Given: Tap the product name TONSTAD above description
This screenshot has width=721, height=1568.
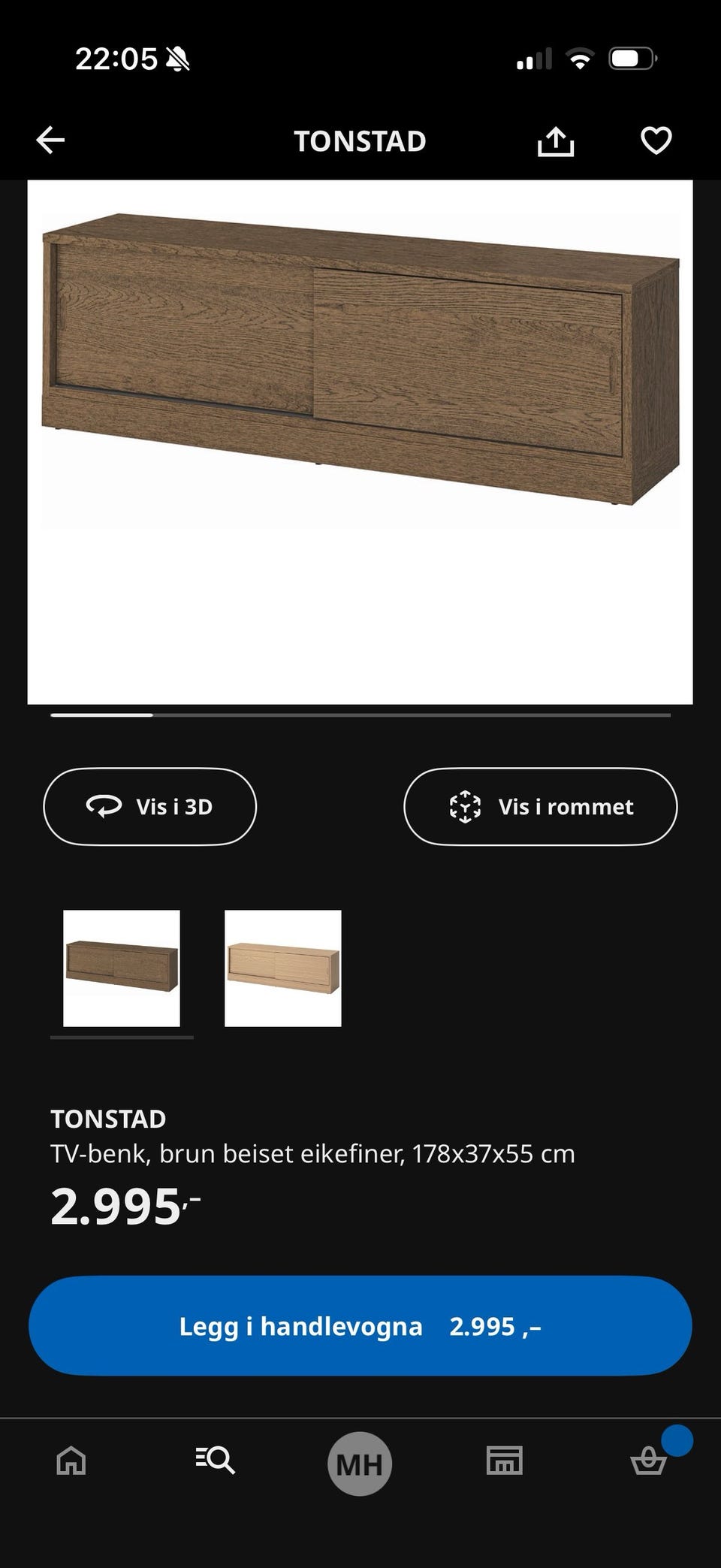Looking at the screenshot, I should tap(108, 1119).
